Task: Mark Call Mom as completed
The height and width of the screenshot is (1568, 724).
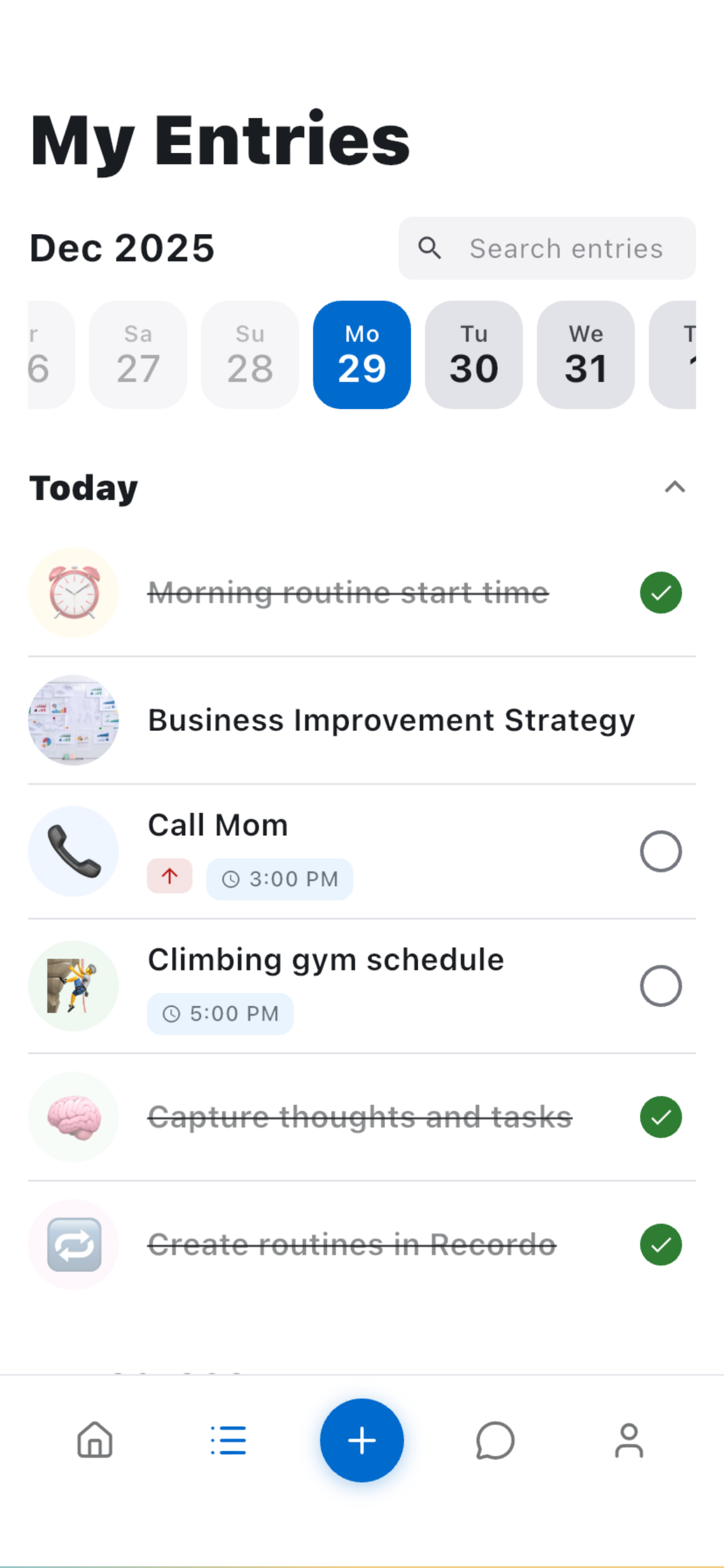Action: tap(660, 850)
